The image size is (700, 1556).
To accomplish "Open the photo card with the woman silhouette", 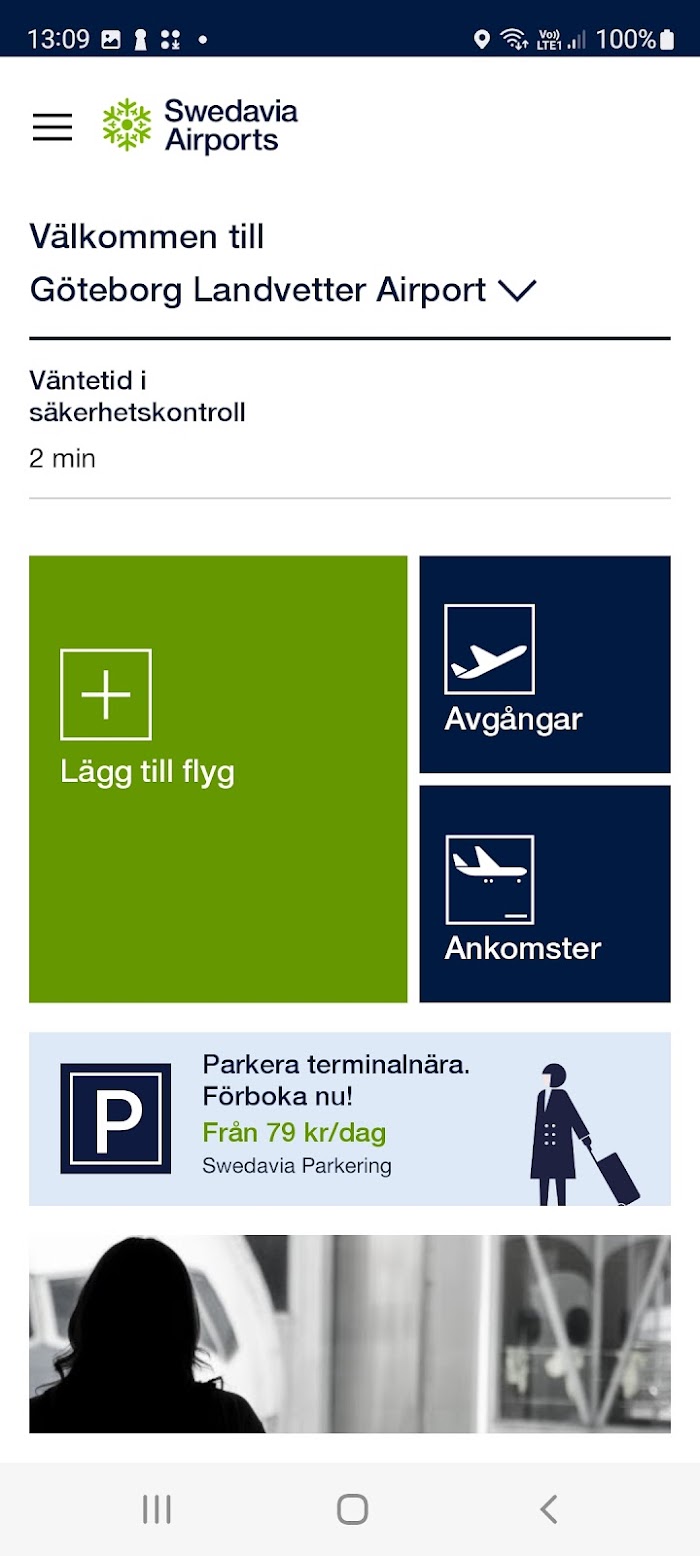I will [349, 1333].
